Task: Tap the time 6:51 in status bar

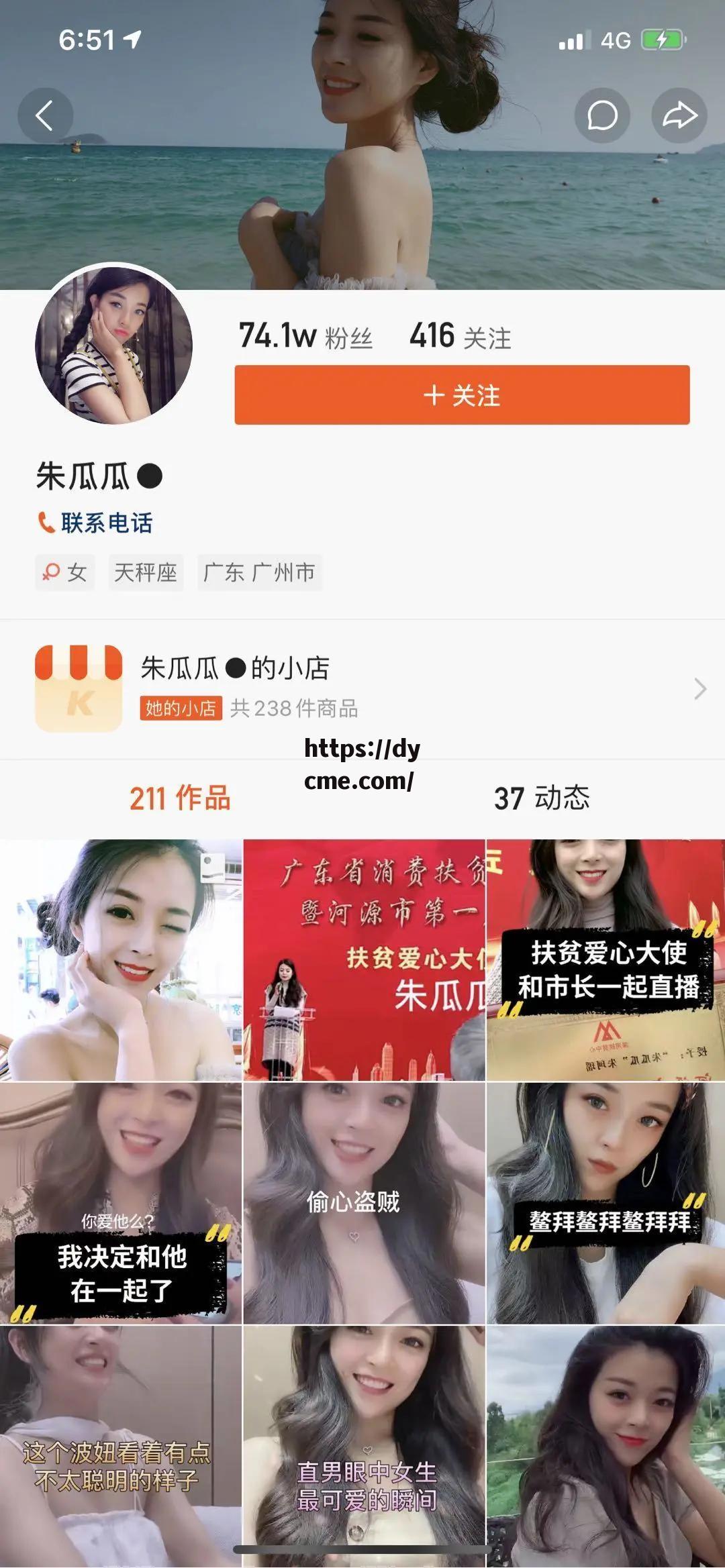Action: 87,40
